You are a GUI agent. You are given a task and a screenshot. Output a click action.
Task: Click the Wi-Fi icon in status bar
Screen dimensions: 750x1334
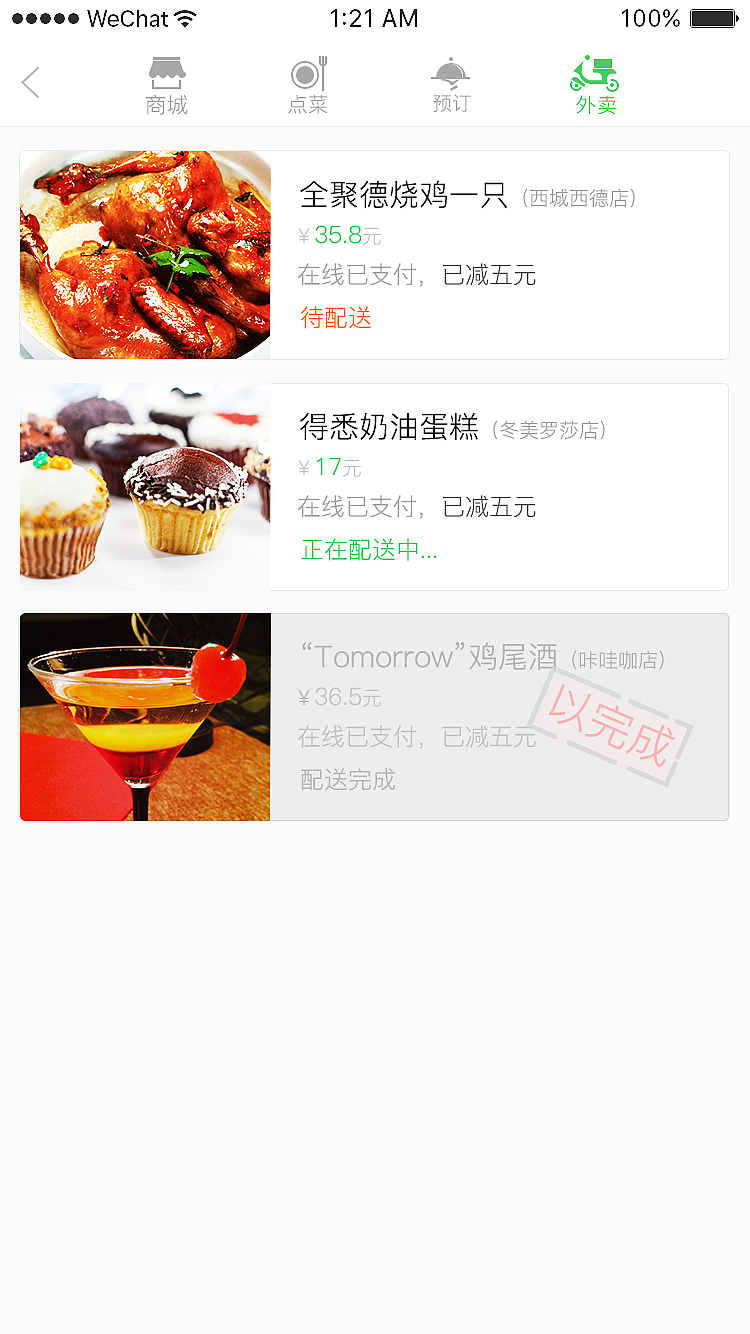186,17
